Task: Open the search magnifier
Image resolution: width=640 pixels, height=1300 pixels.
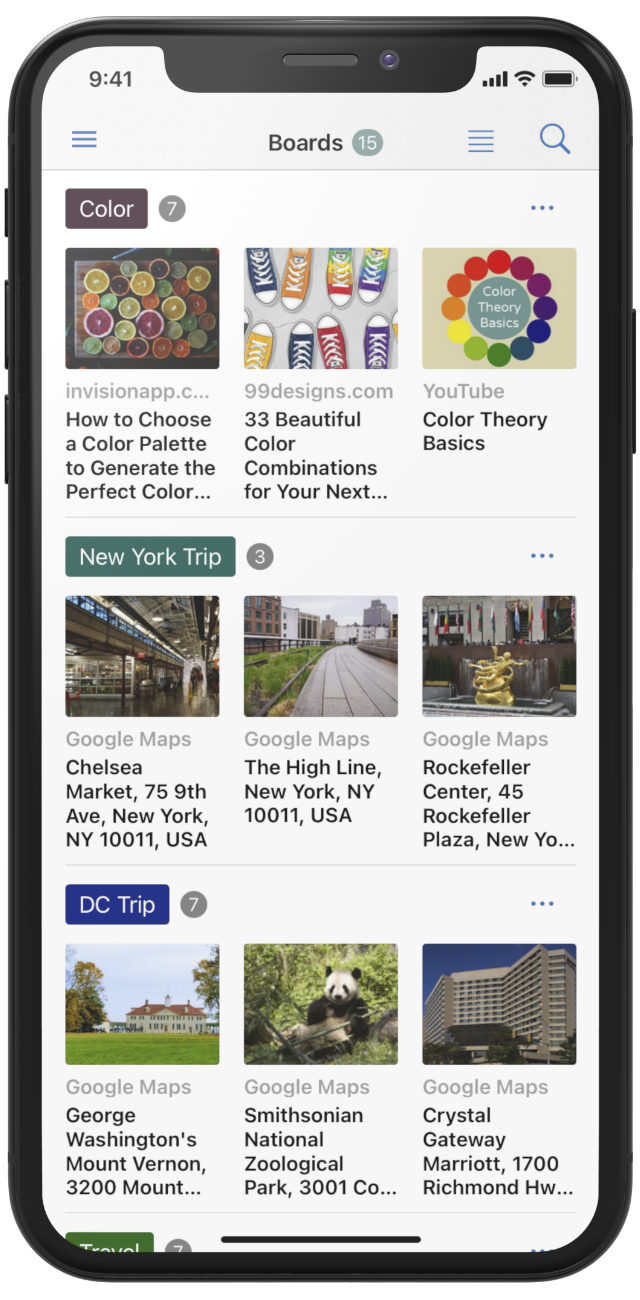Action: tap(555, 139)
